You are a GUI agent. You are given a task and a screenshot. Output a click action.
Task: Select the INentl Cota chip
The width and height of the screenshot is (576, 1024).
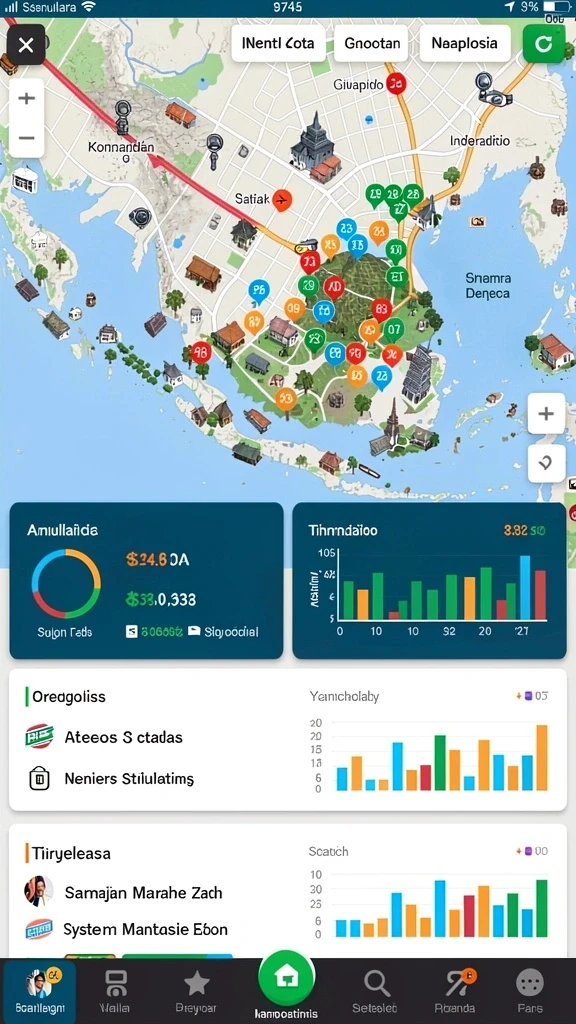click(278, 44)
